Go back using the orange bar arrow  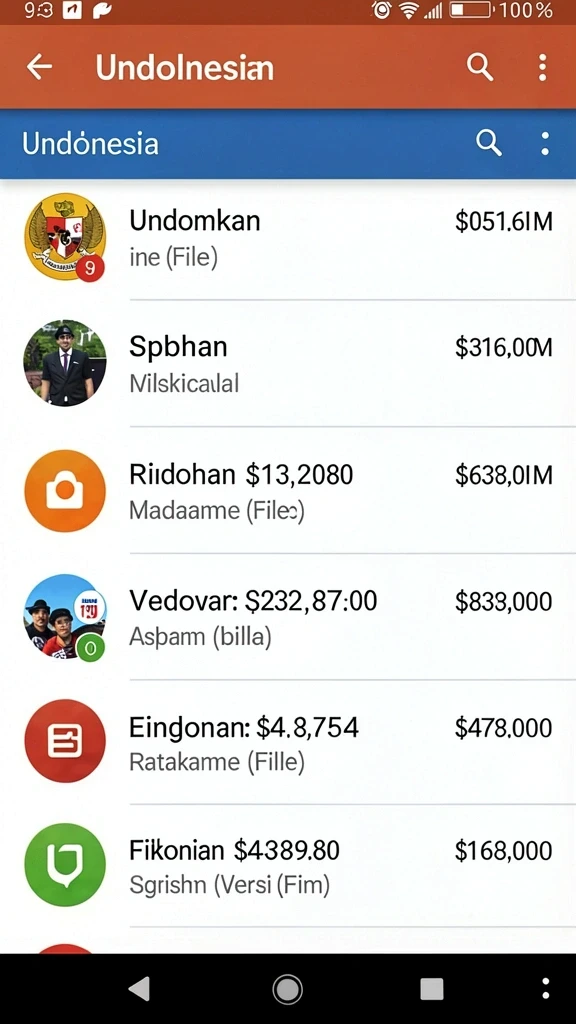point(39,67)
